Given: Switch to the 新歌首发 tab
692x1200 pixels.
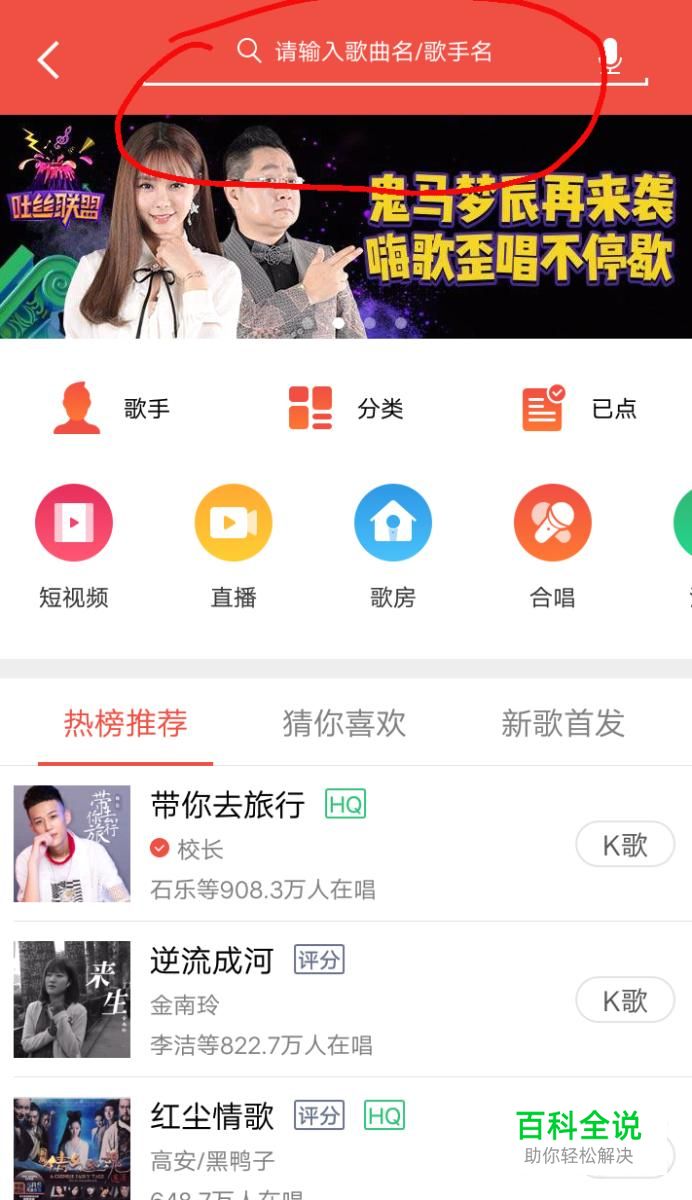Looking at the screenshot, I should coord(563,723).
